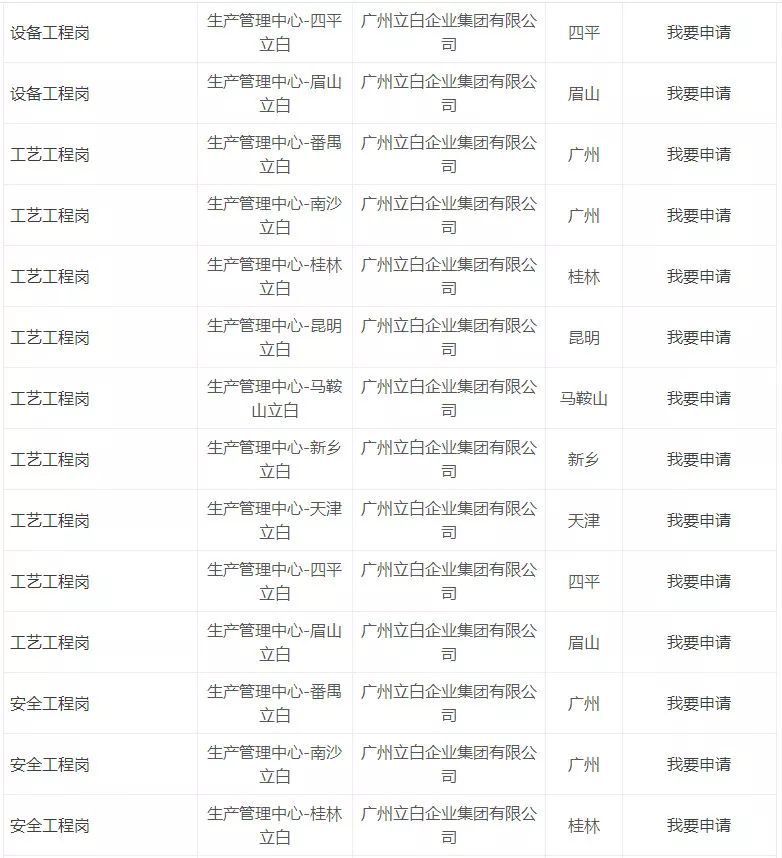Screen dimensions: 782x858
Task: Open 生产管理中心-新乡立白 department entry
Action: tap(276, 459)
